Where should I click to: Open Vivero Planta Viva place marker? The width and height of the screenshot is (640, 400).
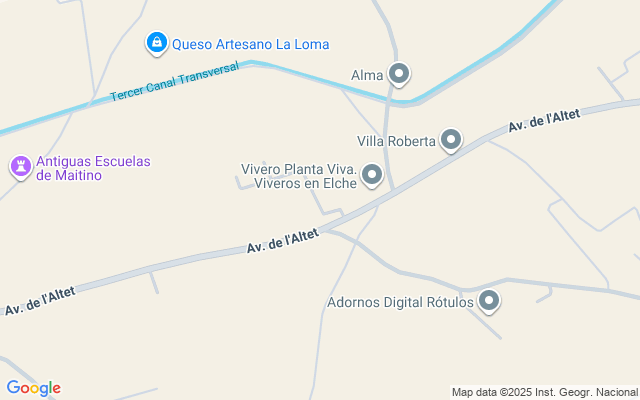[372, 176]
